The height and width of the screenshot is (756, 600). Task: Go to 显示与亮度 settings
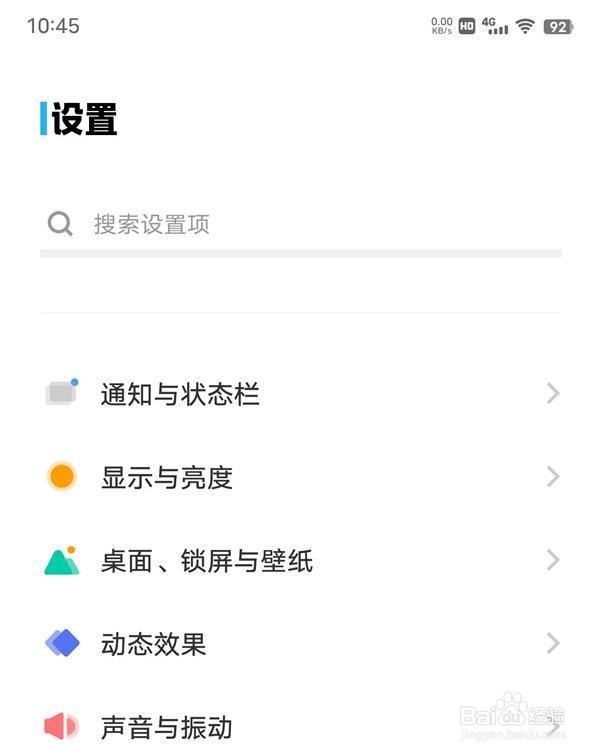tap(300, 477)
